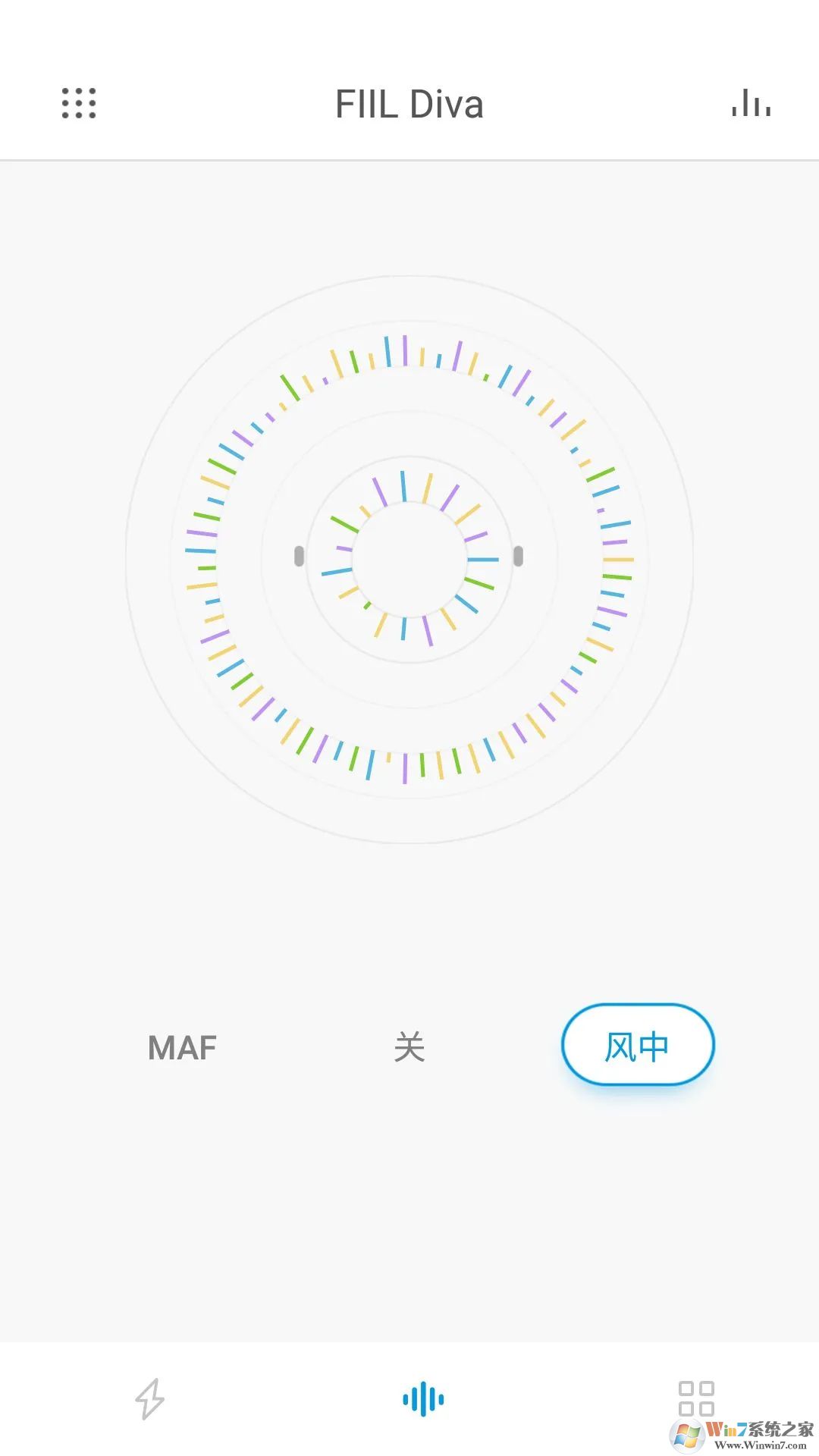Turn the sound mode off by selecting 关
This screenshot has height=1456, width=819.
click(x=409, y=1047)
